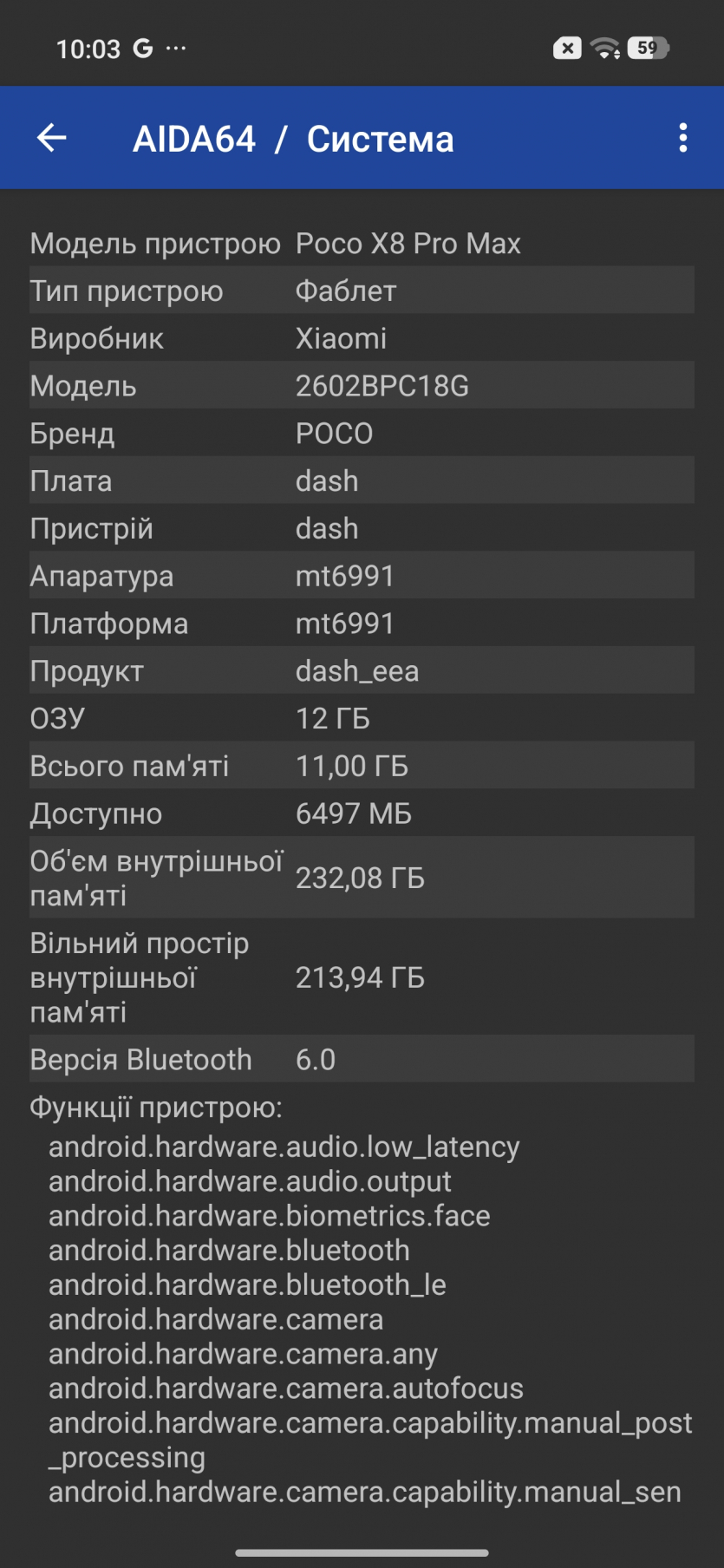Screen dimensions: 724x1568
Task: Open the three-dot overflow menu
Action: pos(683,138)
